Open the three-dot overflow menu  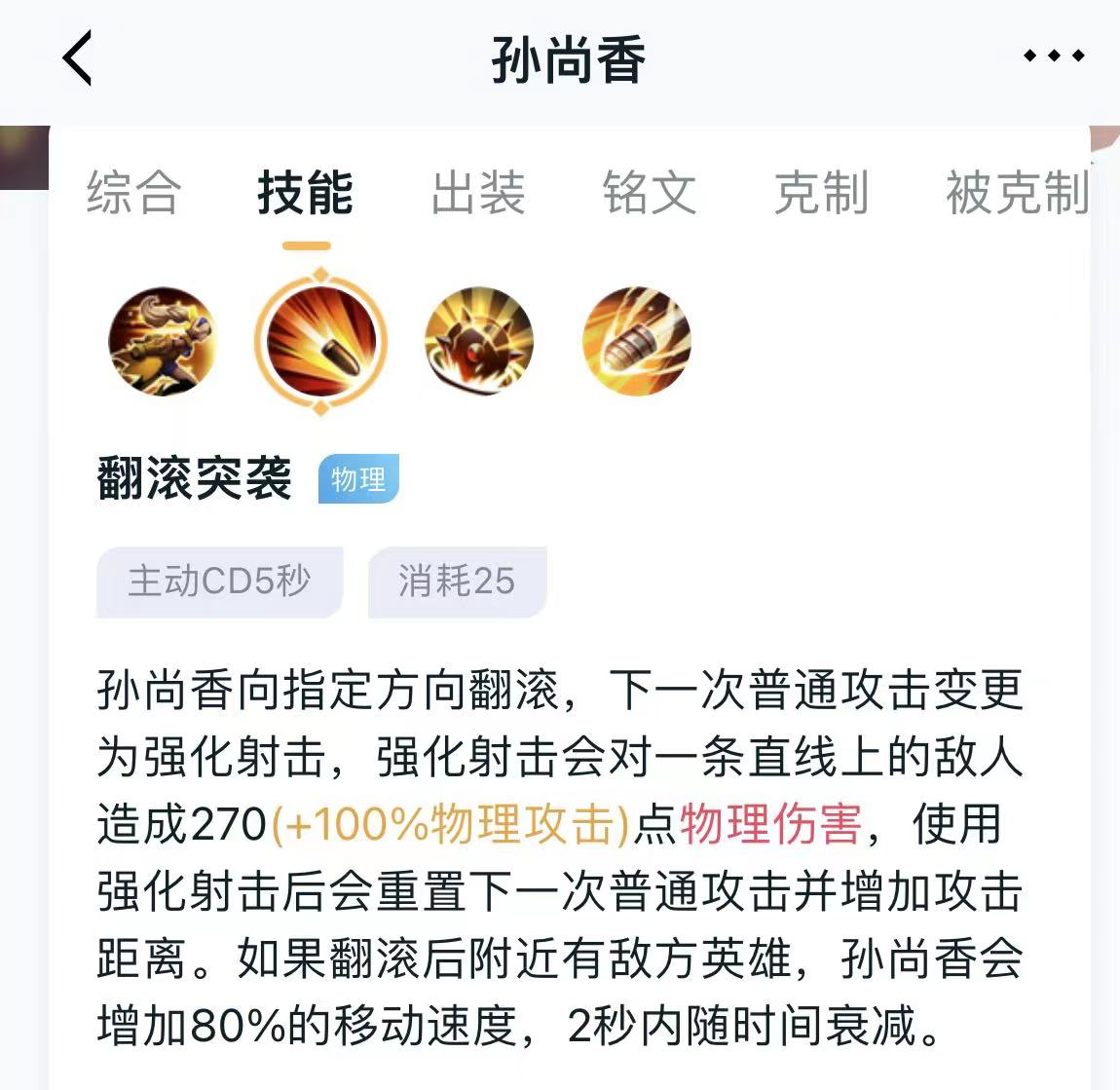point(1054,56)
